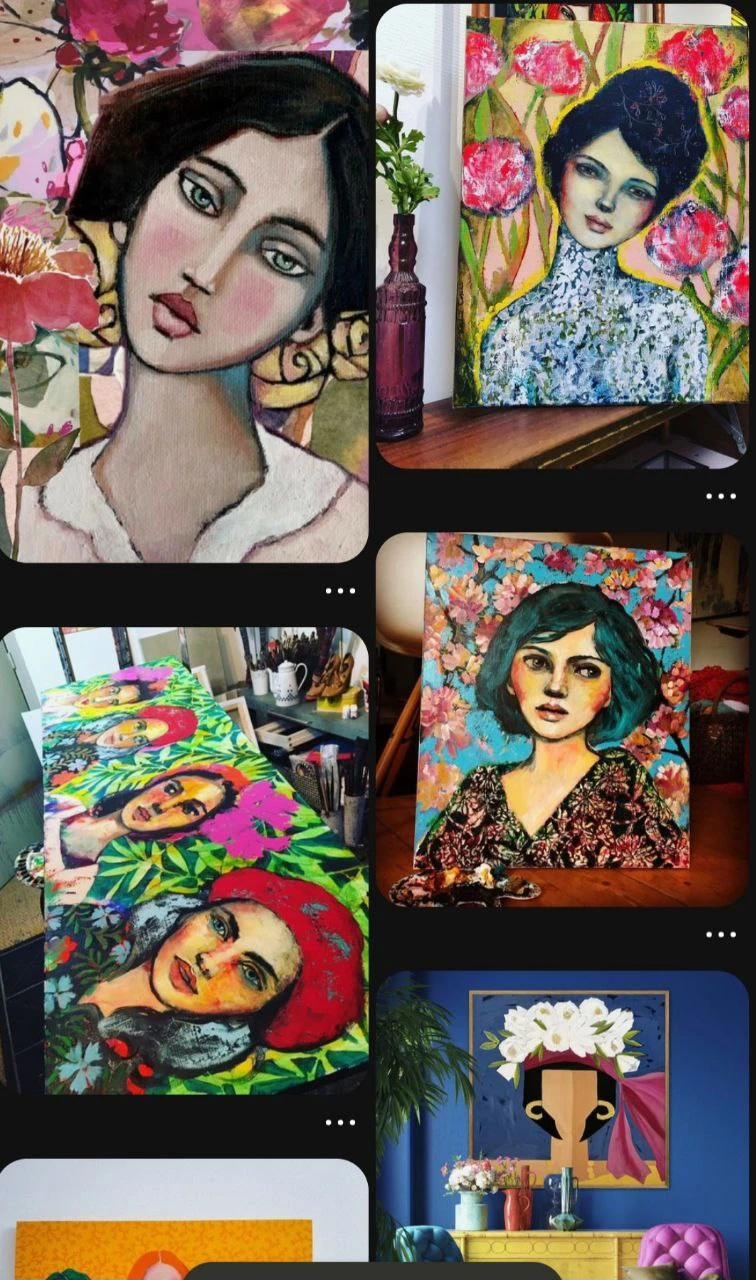756x1280 pixels.
Task: Open the pin of teal-haired woman with blossoms
Action: pyautogui.click(x=562, y=718)
